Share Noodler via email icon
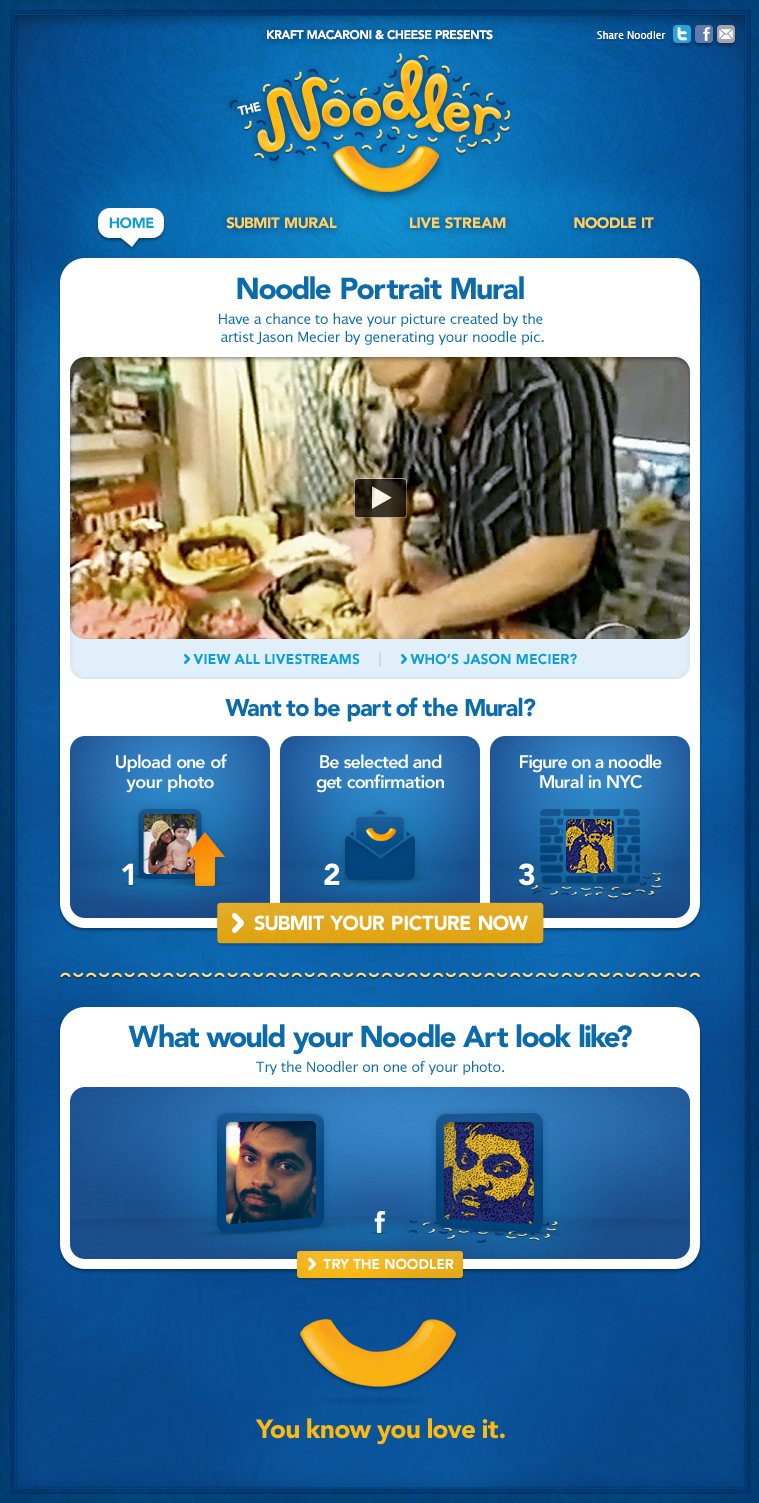759x1503 pixels. [726, 35]
